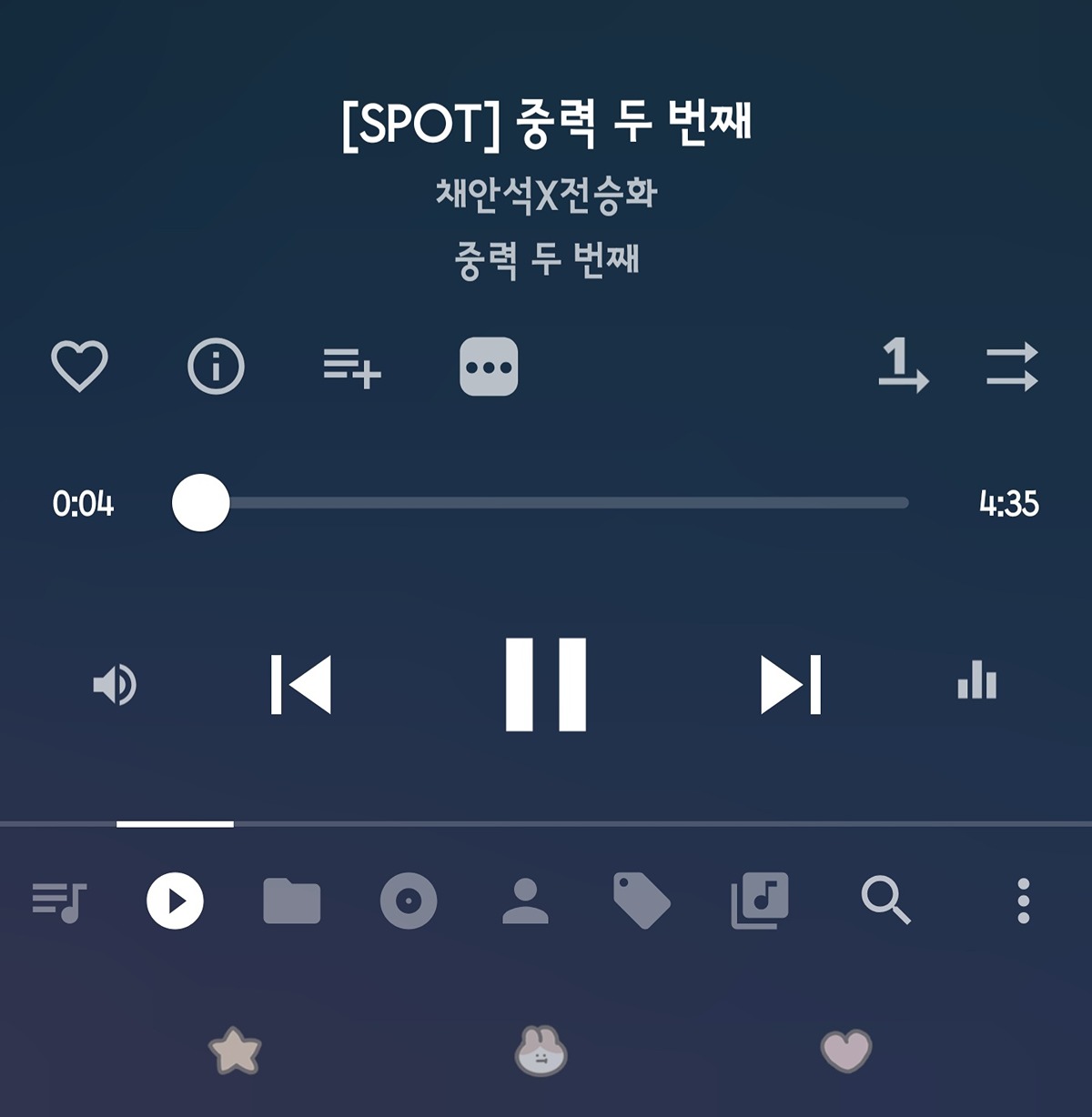Switch to the genres tag tab
The height and width of the screenshot is (1117, 1092).
(642, 901)
